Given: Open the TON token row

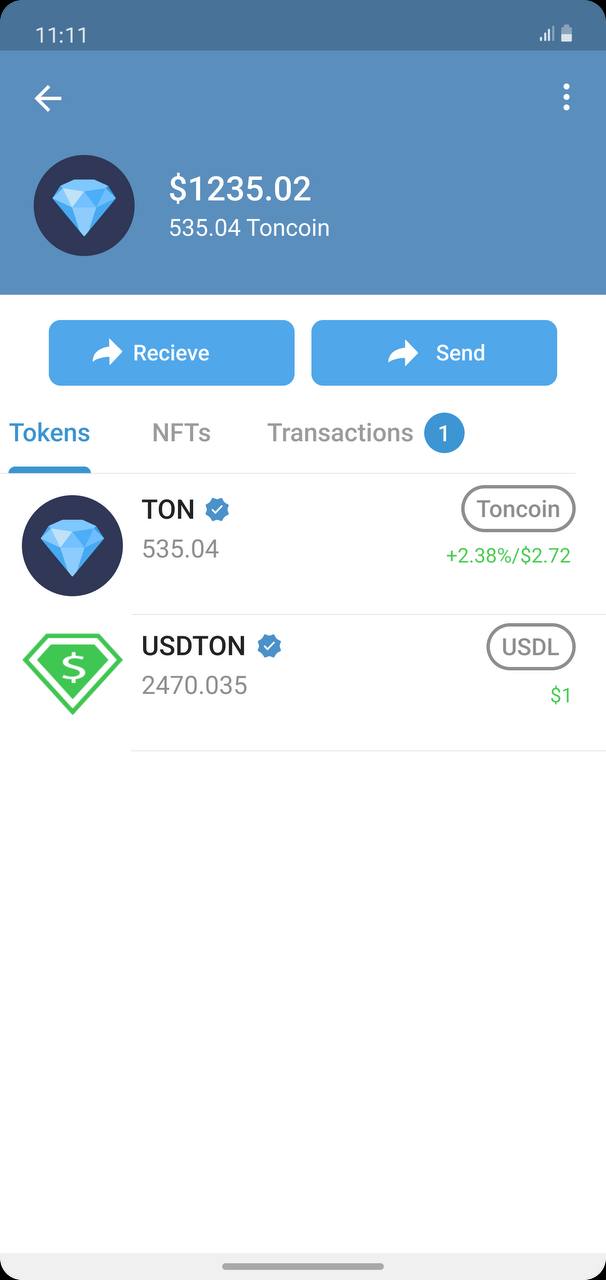Looking at the screenshot, I should pos(303,545).
